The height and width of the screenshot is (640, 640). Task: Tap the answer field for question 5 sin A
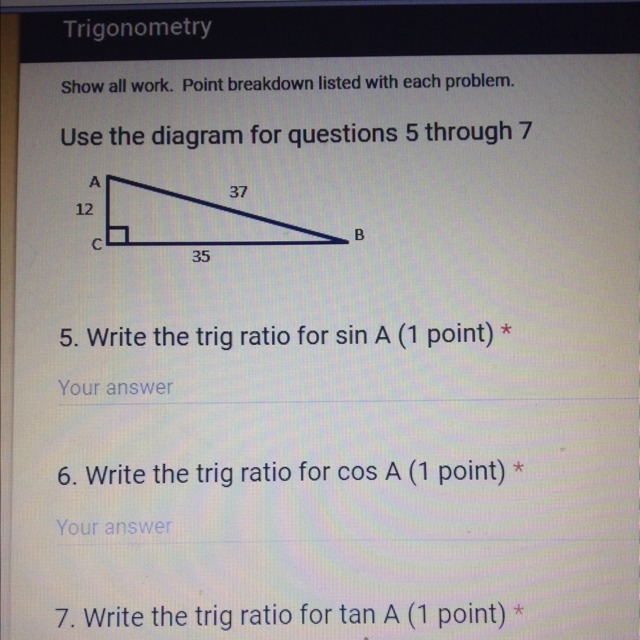(x=300, y=387)
